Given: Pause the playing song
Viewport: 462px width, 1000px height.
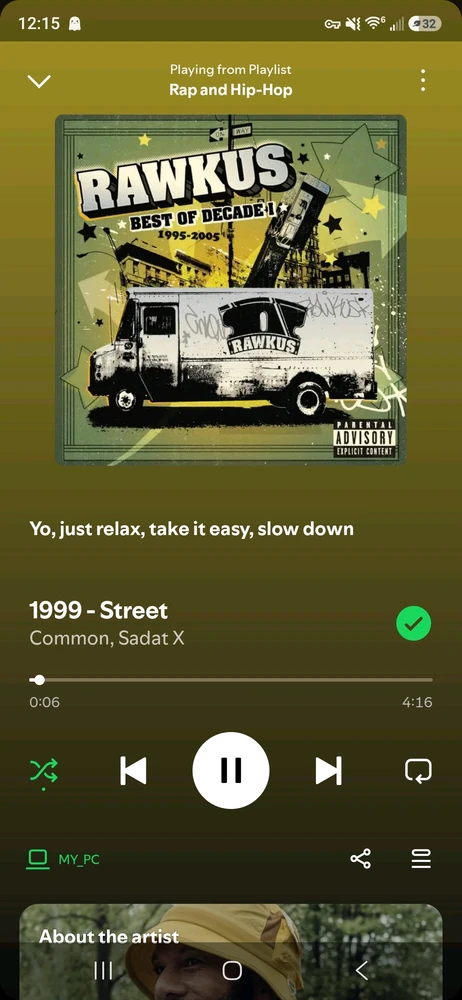Looking at the screenshot, I should (231, 770).
